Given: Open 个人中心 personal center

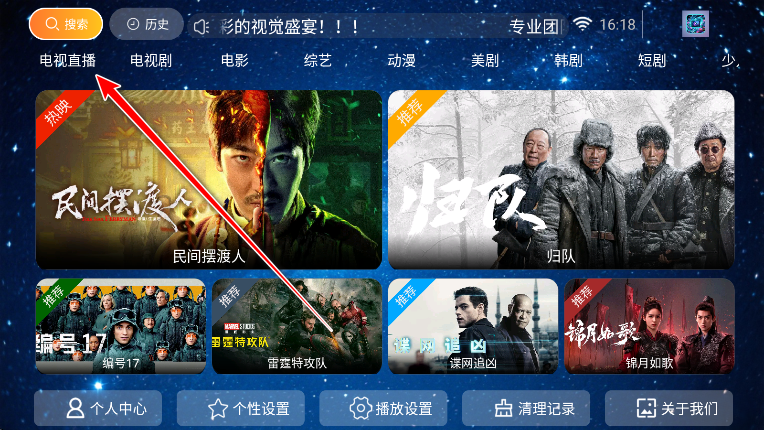Looking at the screenshot, I should [105, 408].
